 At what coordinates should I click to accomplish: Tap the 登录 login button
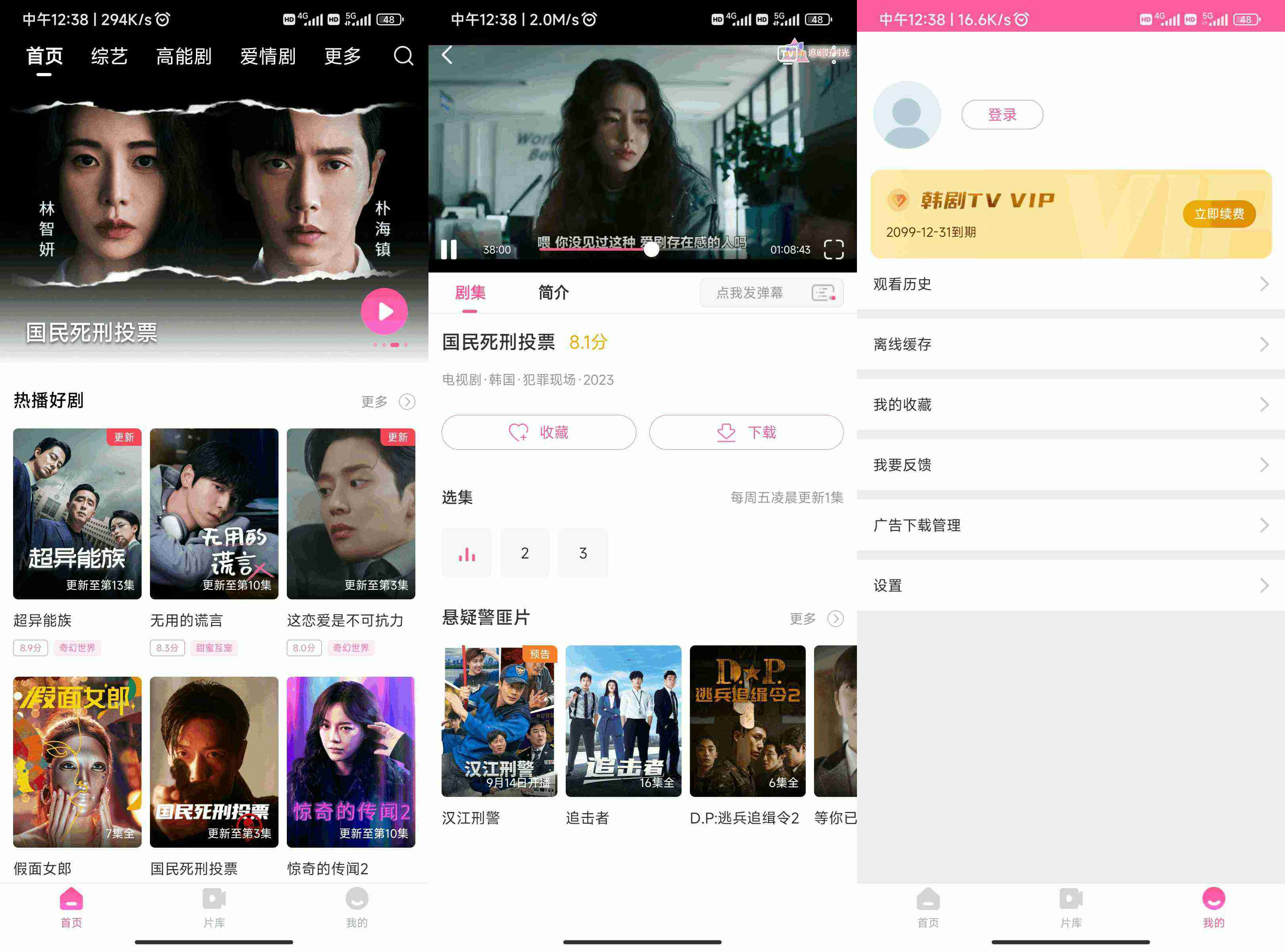(x=1001, y=115)
